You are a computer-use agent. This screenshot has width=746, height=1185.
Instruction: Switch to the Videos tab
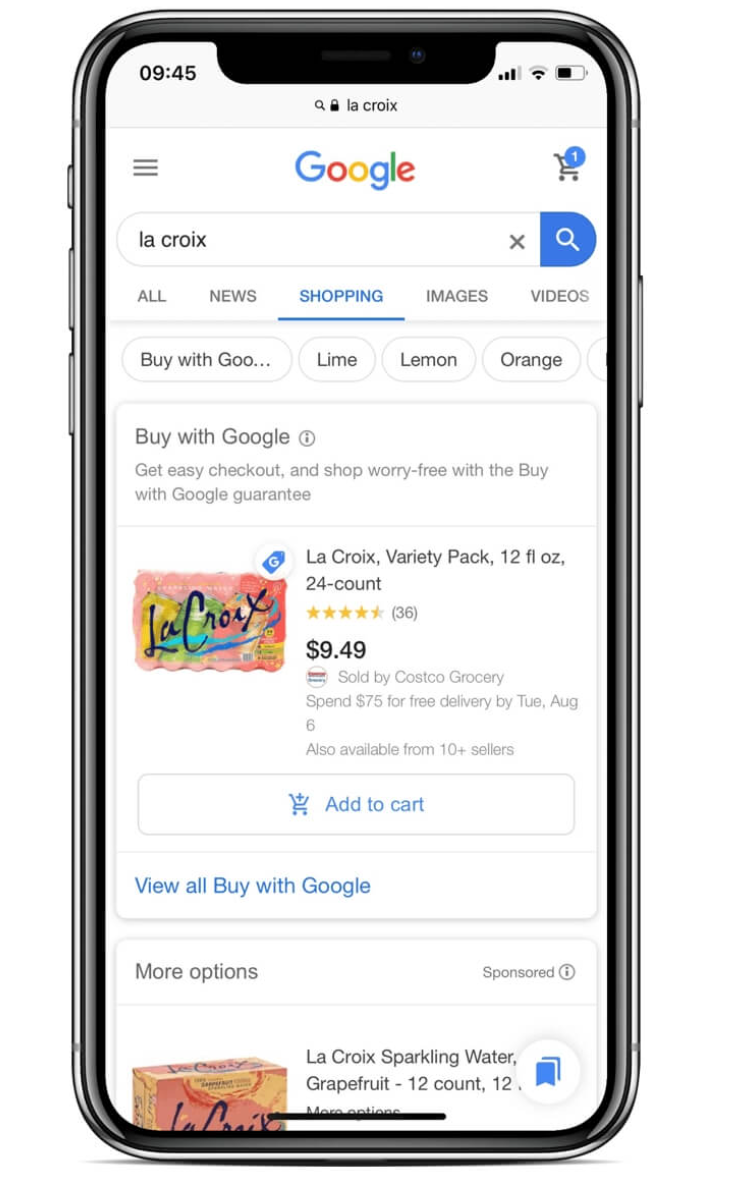[x=559, y=296]
